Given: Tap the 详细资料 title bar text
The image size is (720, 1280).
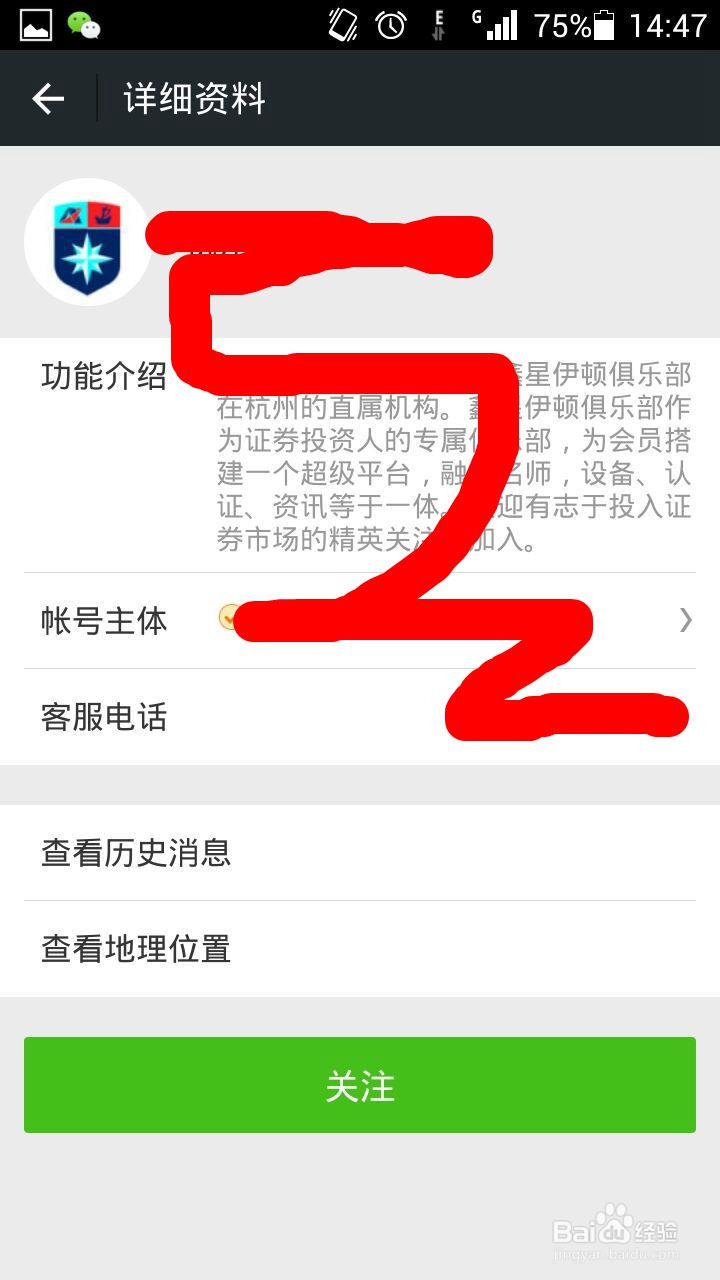Looking at the screenshot, I should [x=192, y=99].
